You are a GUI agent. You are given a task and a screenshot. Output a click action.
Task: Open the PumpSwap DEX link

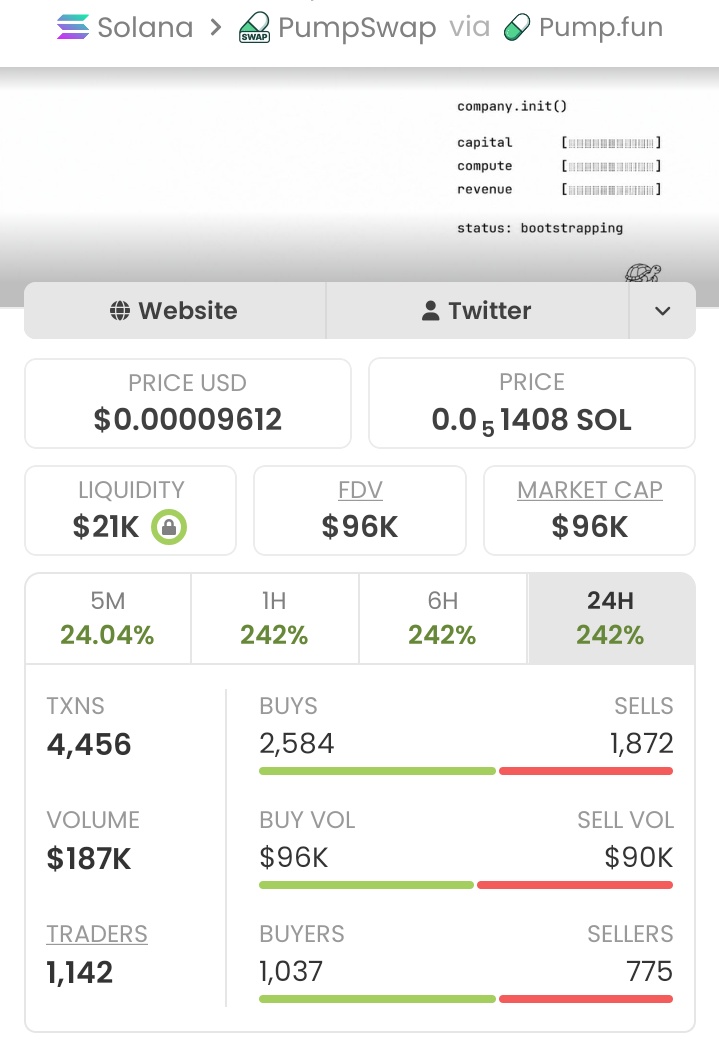337,27
